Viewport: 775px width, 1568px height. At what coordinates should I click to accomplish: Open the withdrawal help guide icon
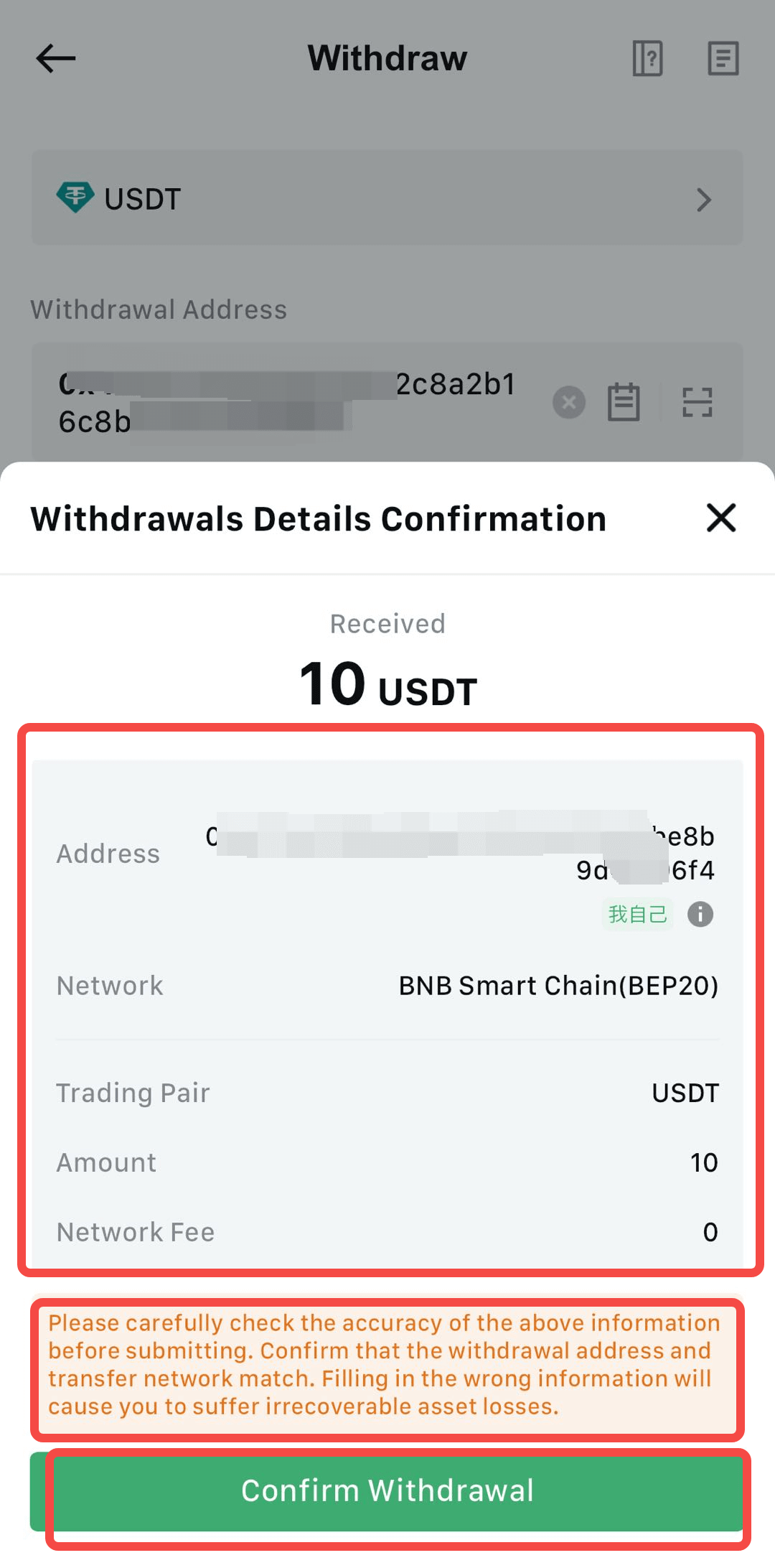coord(647,58)
